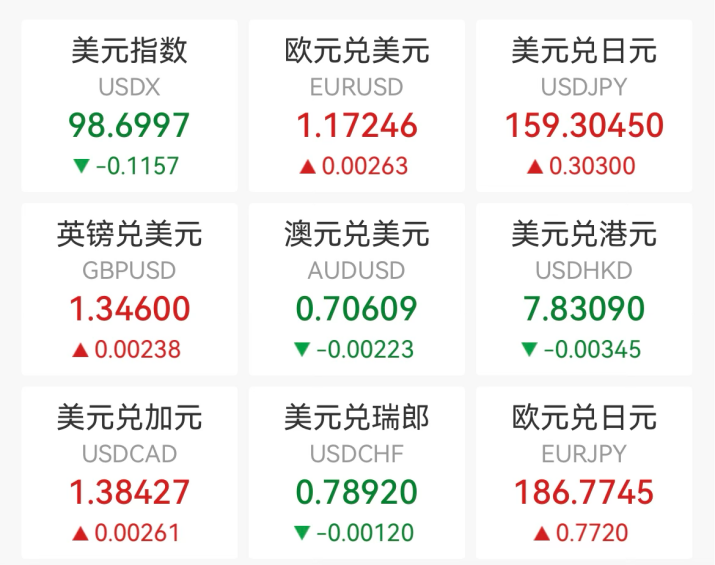Image resolution: width=715 pixels, height=565 pixels.
Task: Select the USDJPY quote card
Action: coord(584,106)
